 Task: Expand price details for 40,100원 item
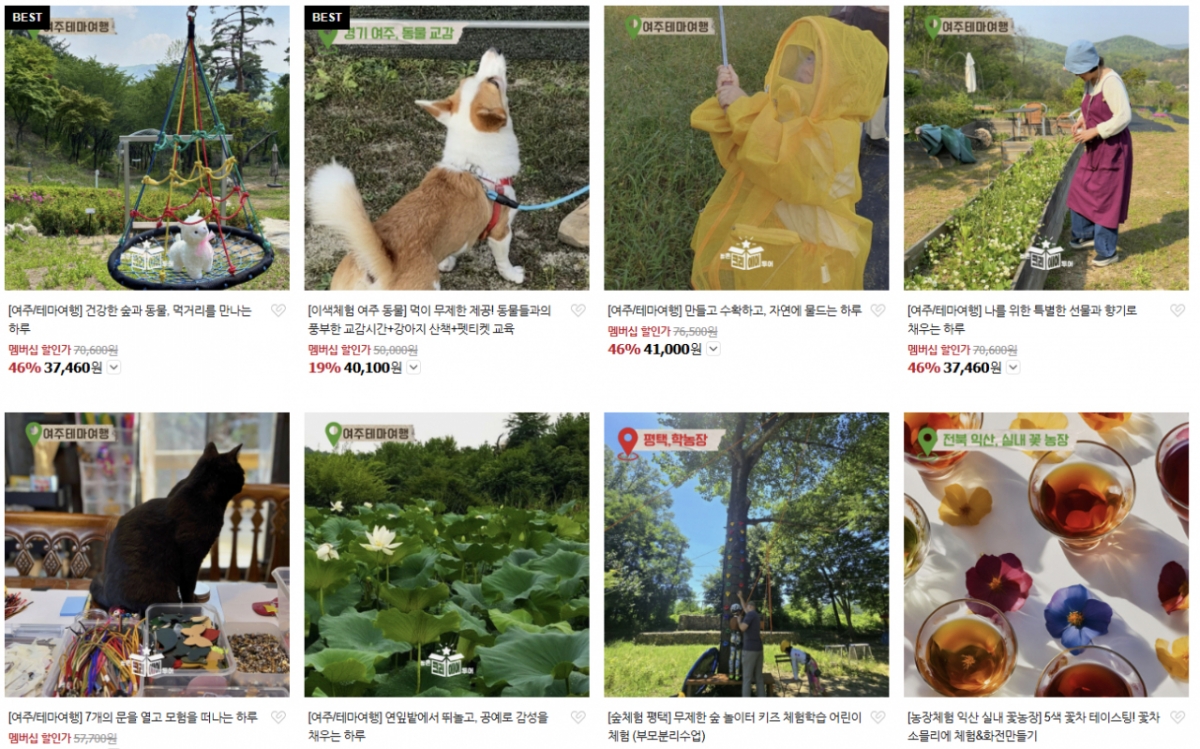tap(414, 367)
